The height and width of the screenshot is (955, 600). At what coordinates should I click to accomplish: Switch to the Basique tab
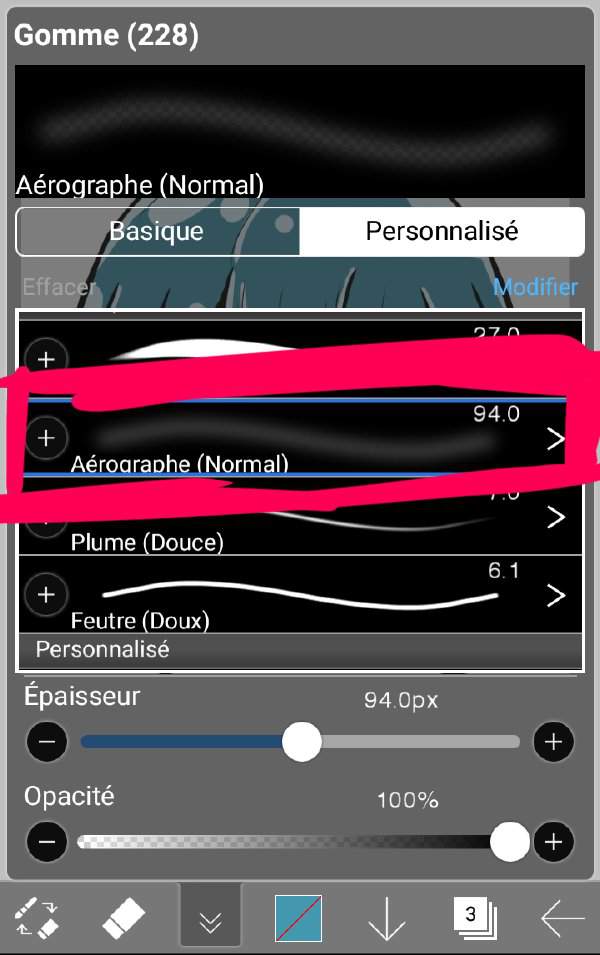pyautogui.click(x=157, y=232)
